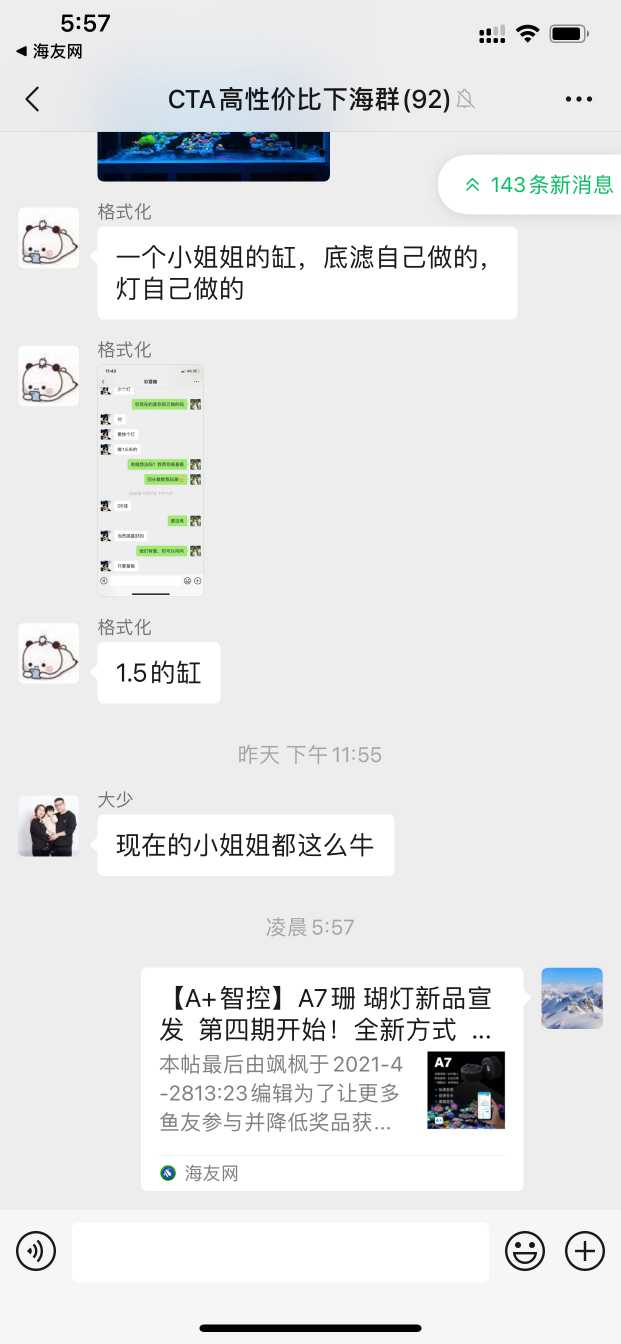This screenshot has width=621, height=1344.
Task: Switch to voice message input
Action: click(36, 1250)
